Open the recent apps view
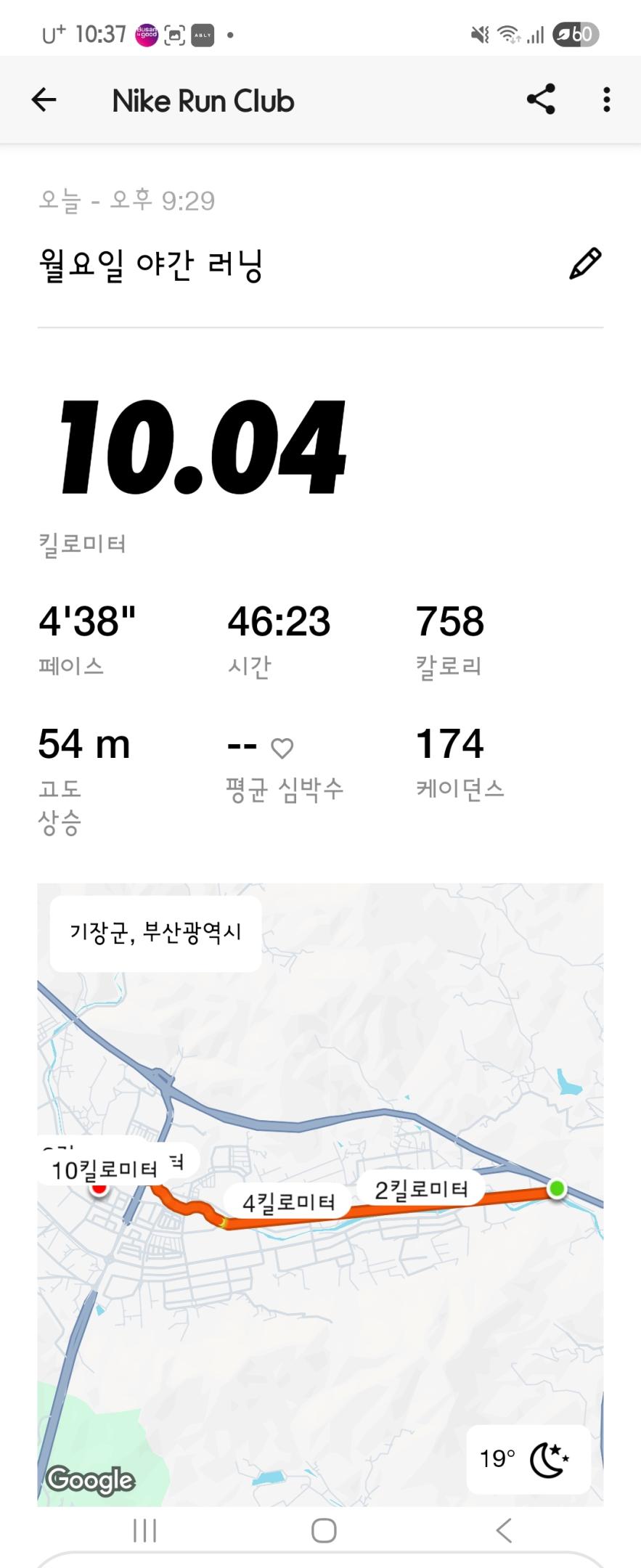The width and height of the screenshot is (641, 1568). point(145,1530)
